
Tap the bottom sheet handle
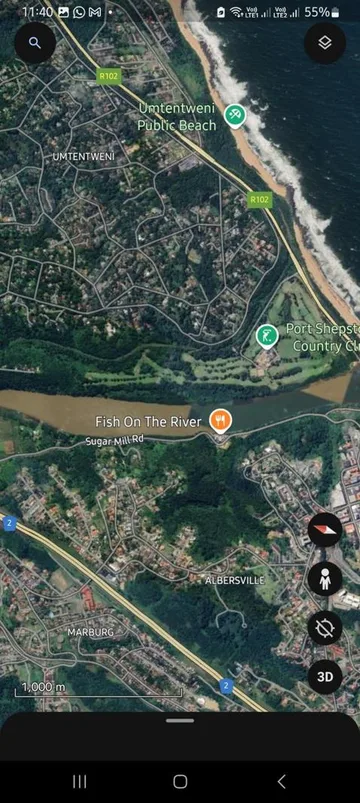(180, 721)
